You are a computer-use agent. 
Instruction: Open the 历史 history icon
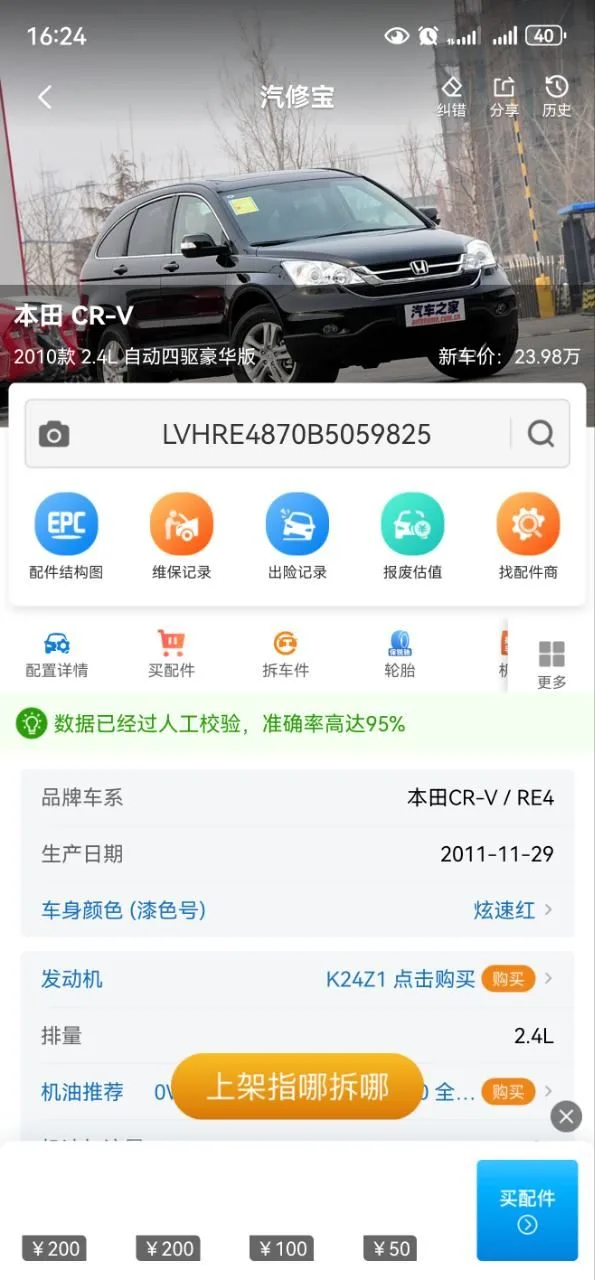click(x=557, y=97)
